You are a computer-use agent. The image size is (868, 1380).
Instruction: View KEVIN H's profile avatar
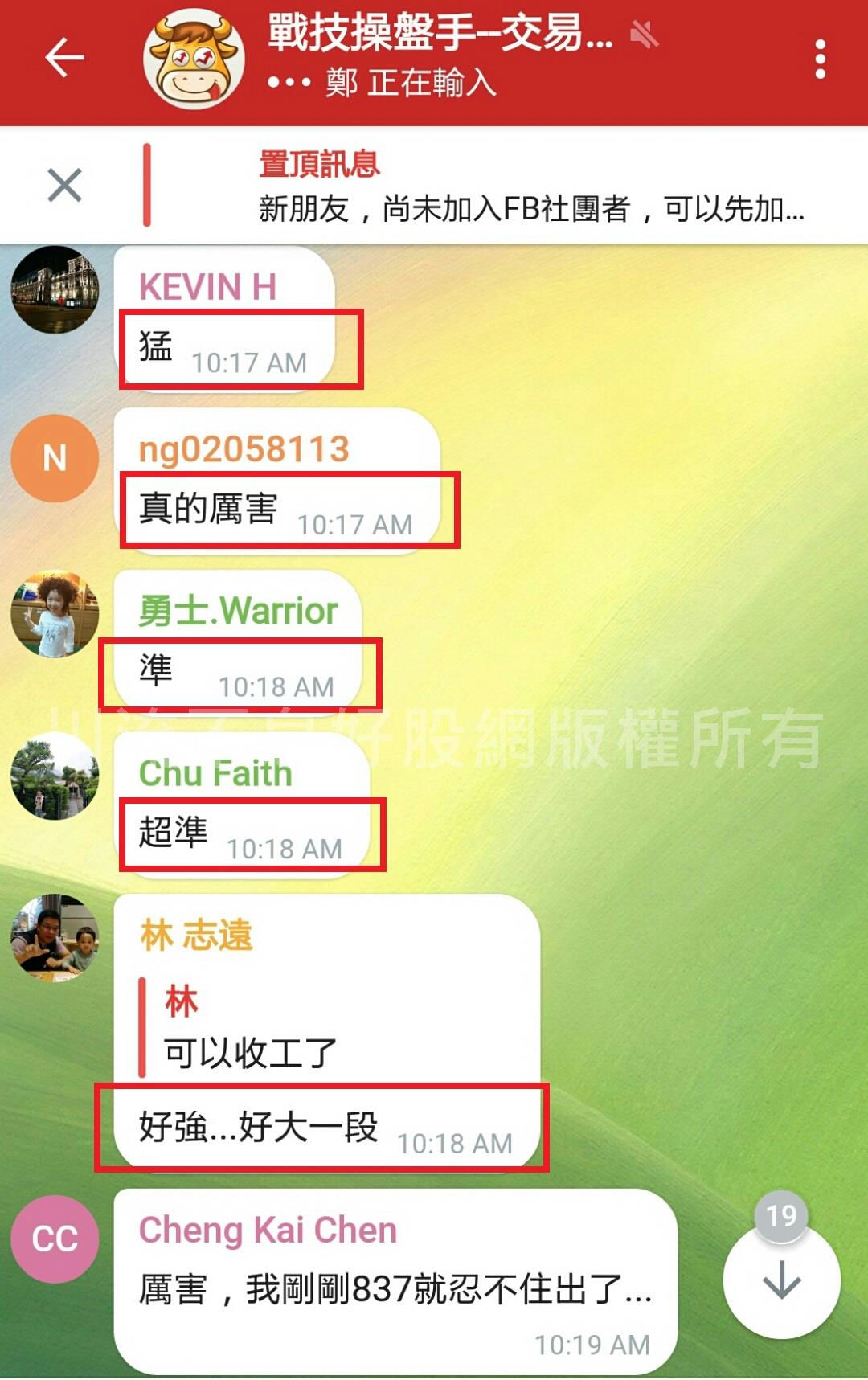coord(55,289)
